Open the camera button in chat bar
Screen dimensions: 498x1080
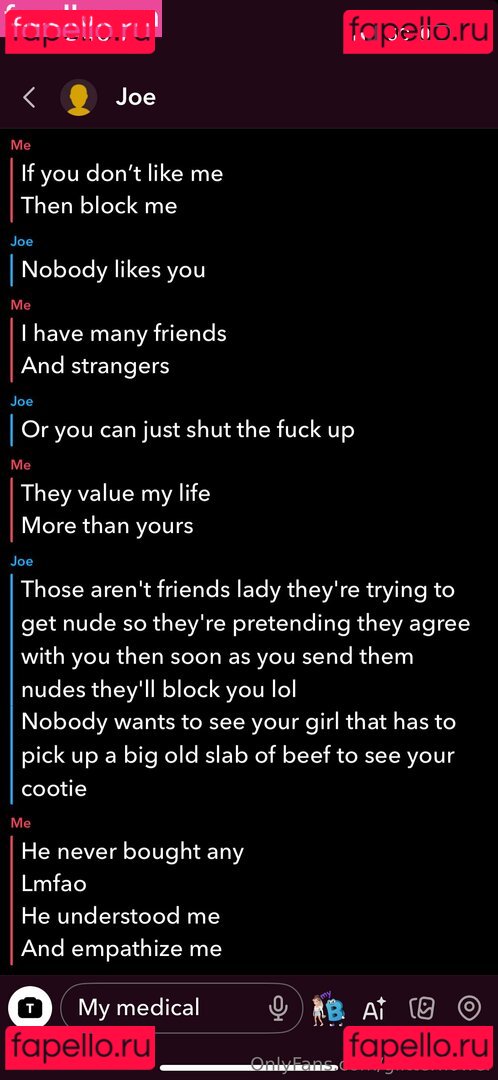pos(30,1008)
